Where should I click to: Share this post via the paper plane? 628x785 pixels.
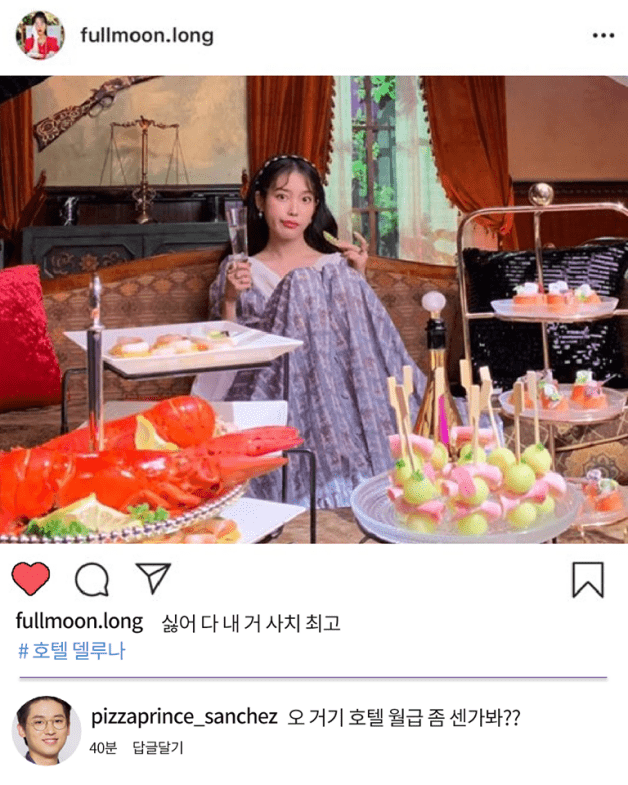click(x=153, y=577)
